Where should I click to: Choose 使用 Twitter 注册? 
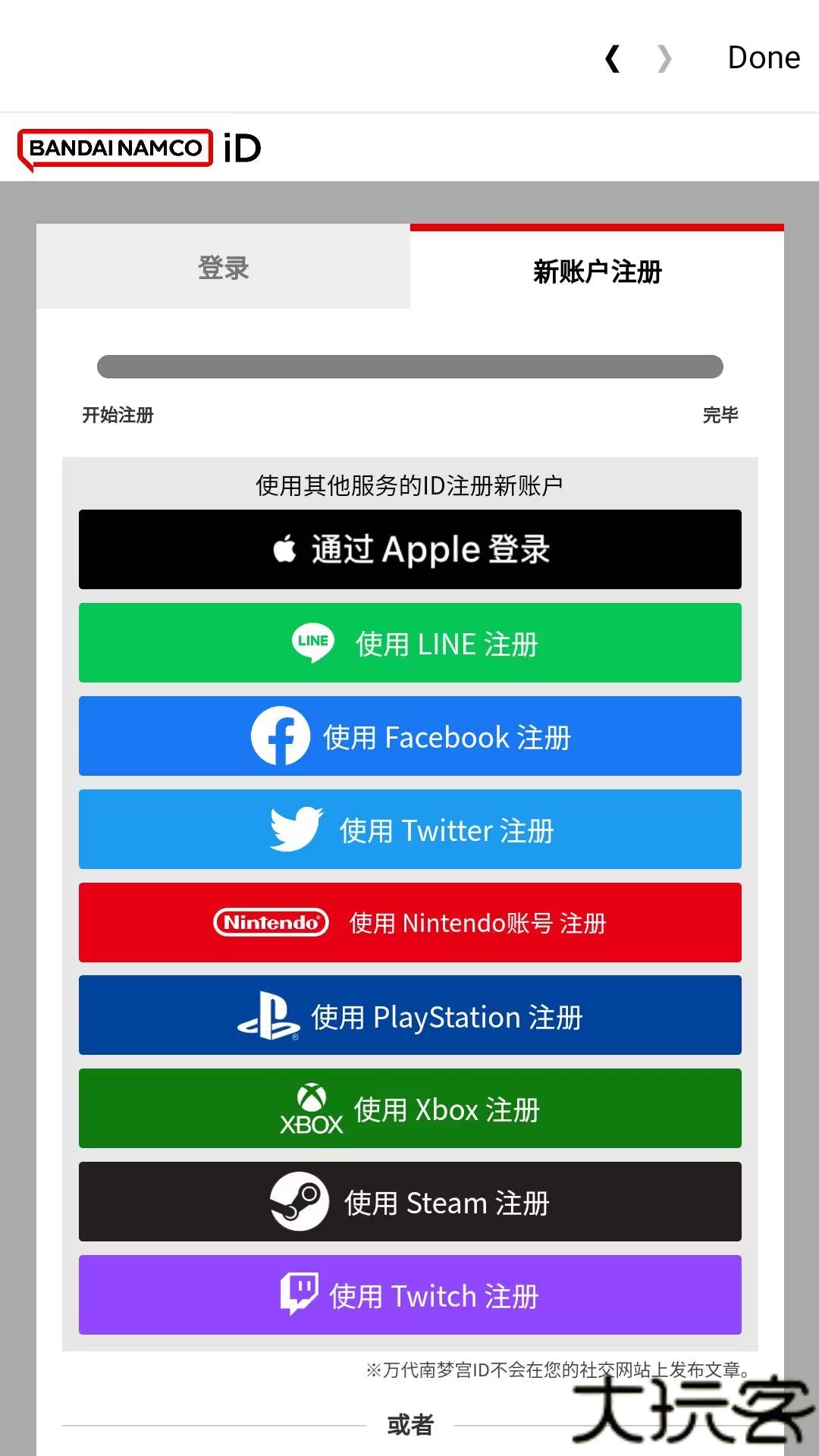point(409,830)
